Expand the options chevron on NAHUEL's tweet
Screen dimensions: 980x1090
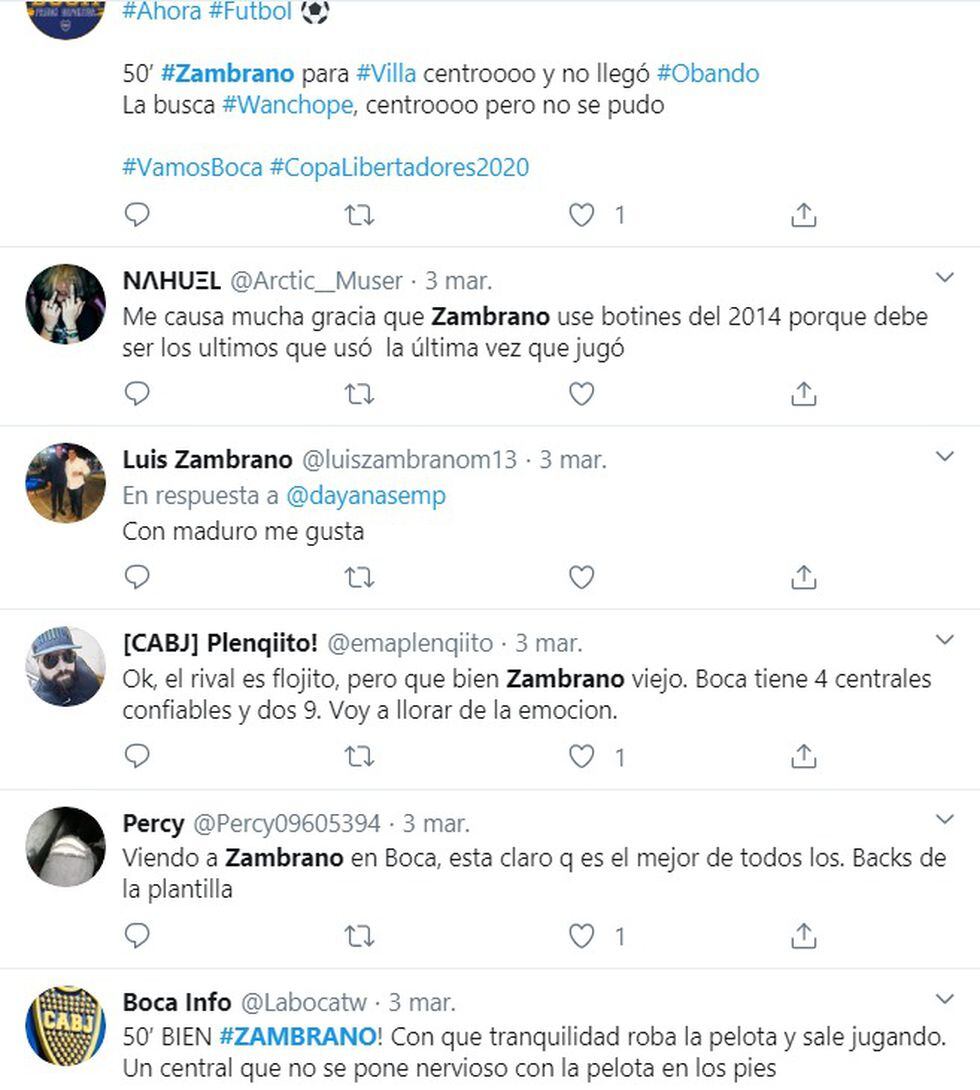pos(944,277)
